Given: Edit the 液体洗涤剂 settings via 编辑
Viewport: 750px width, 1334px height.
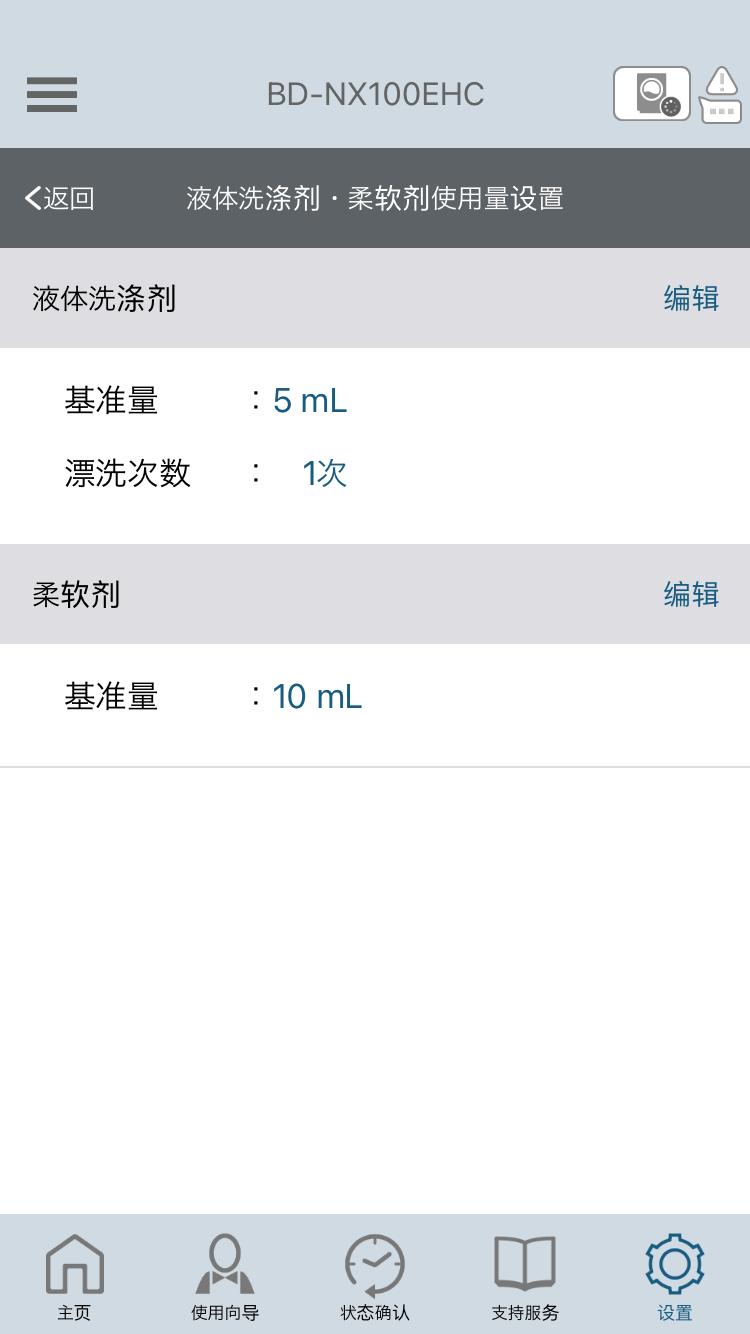Looking at the screenshot, I should click(x=689, y=298).
